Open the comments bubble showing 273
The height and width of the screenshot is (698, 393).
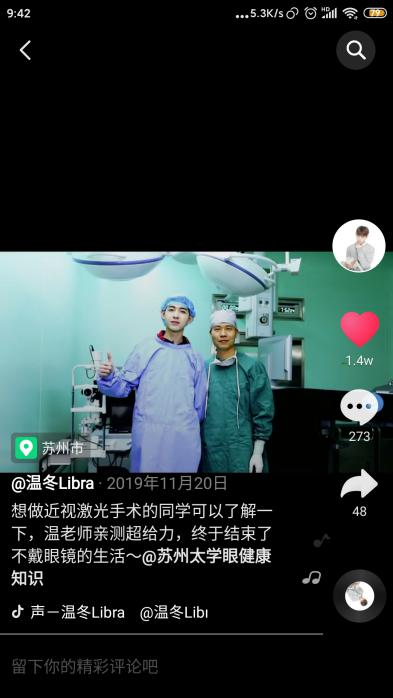(x=360, y=407)
